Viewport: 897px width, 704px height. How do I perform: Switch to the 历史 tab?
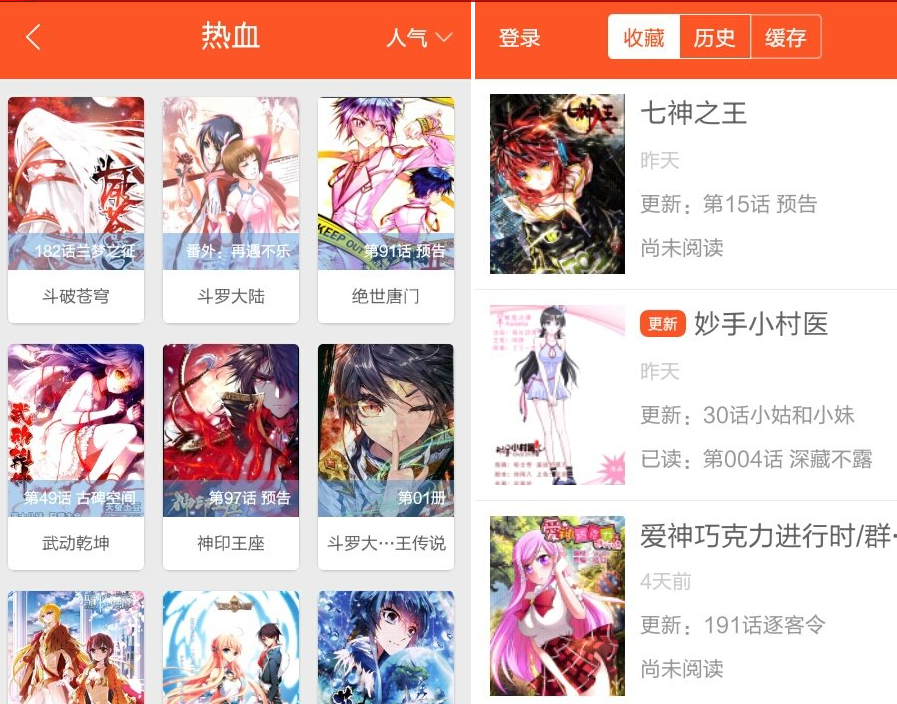tap(714, 38)
